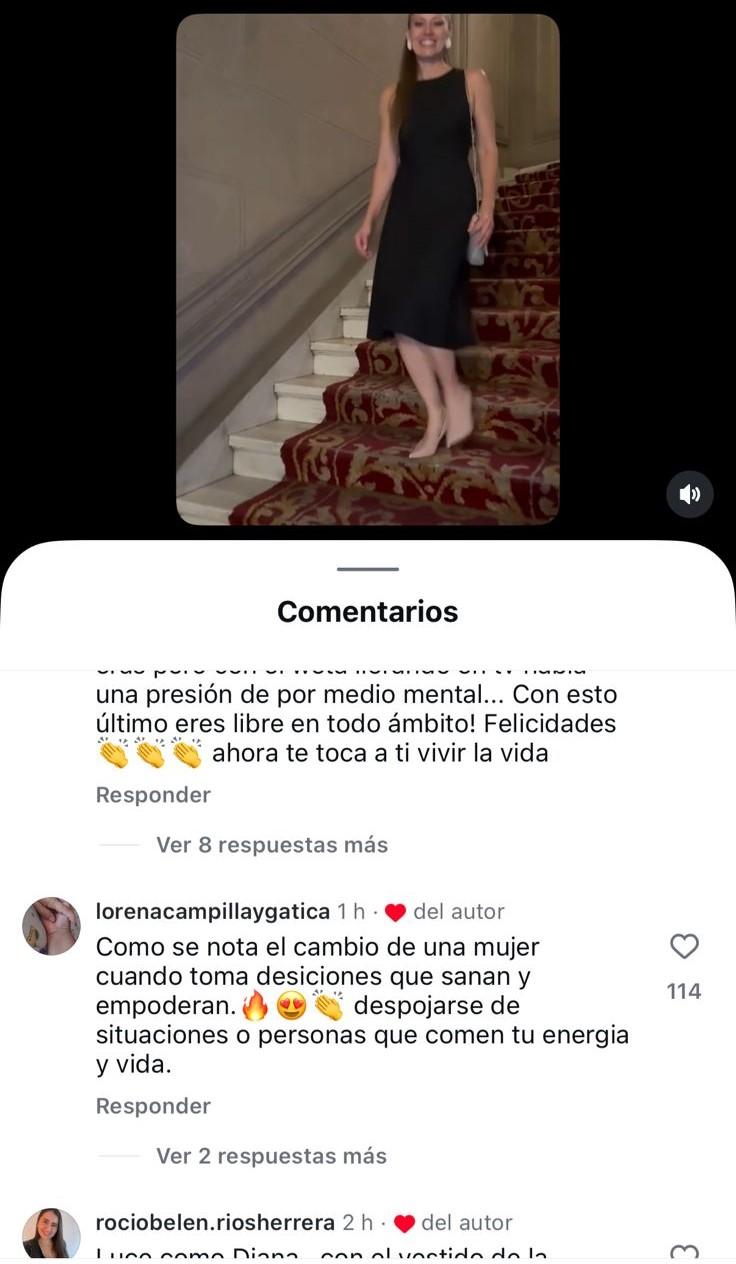This screenshot has width=736, height=1264.
Task: Open lorenacampillaygatica's username link
Action: [212, 911]
